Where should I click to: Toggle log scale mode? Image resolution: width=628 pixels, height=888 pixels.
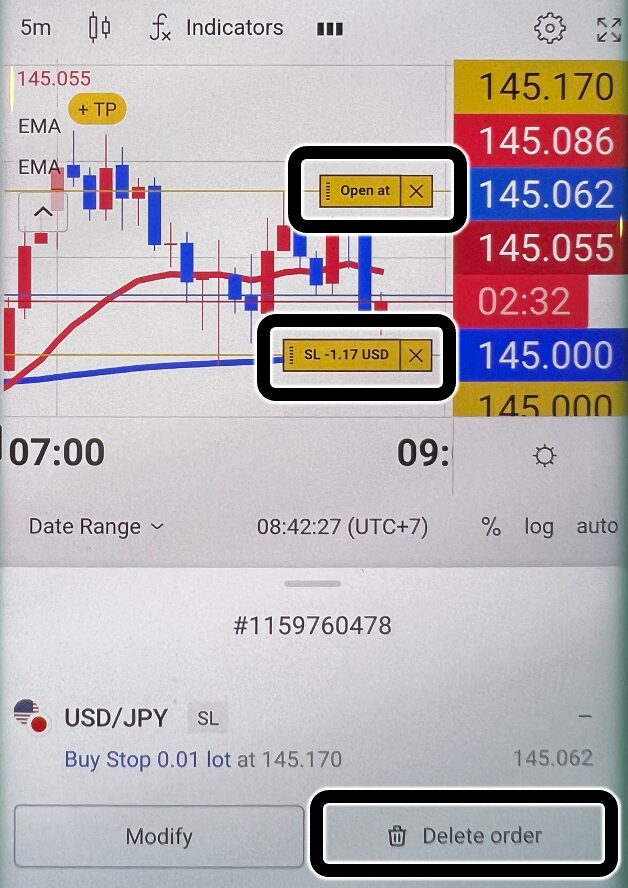click(538, 527)
